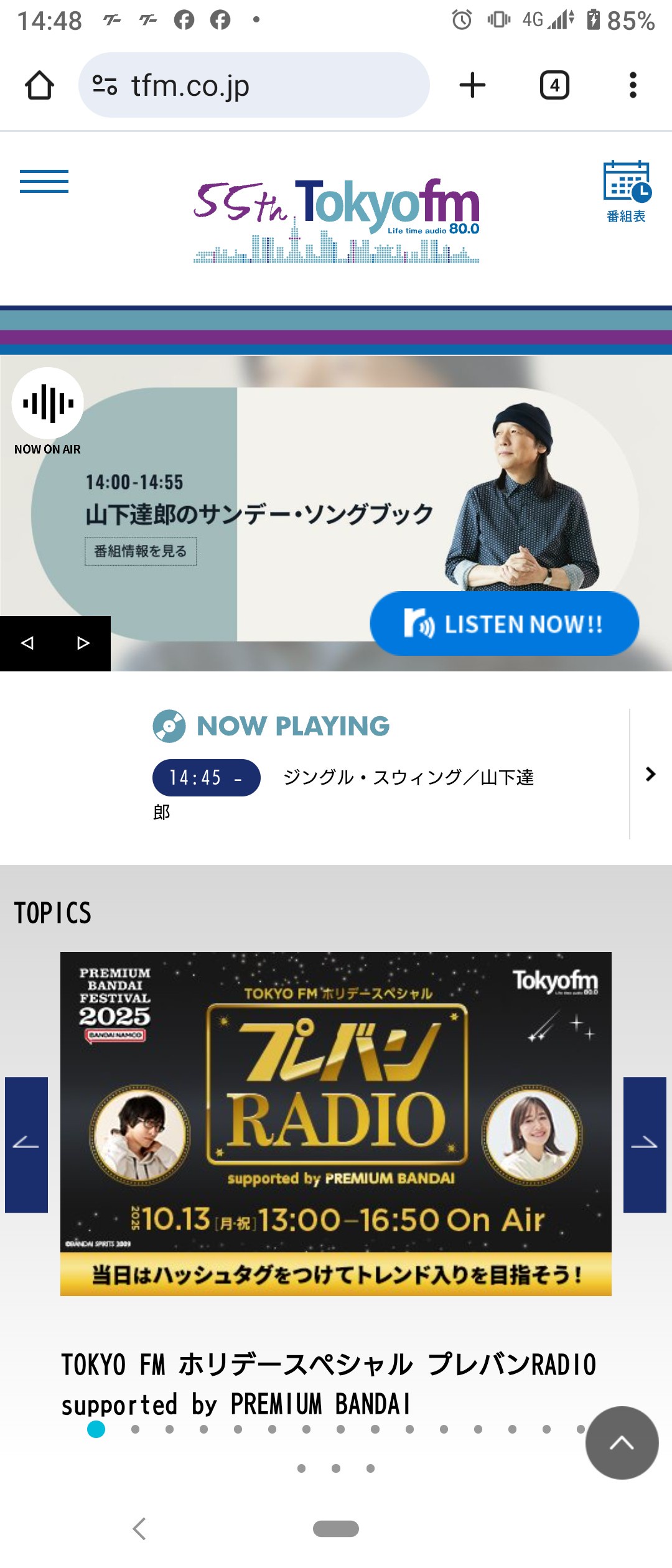Tap the tfm.co.jp address bar
Viewport: 672px width, 1568px height.
coord(253,85)
